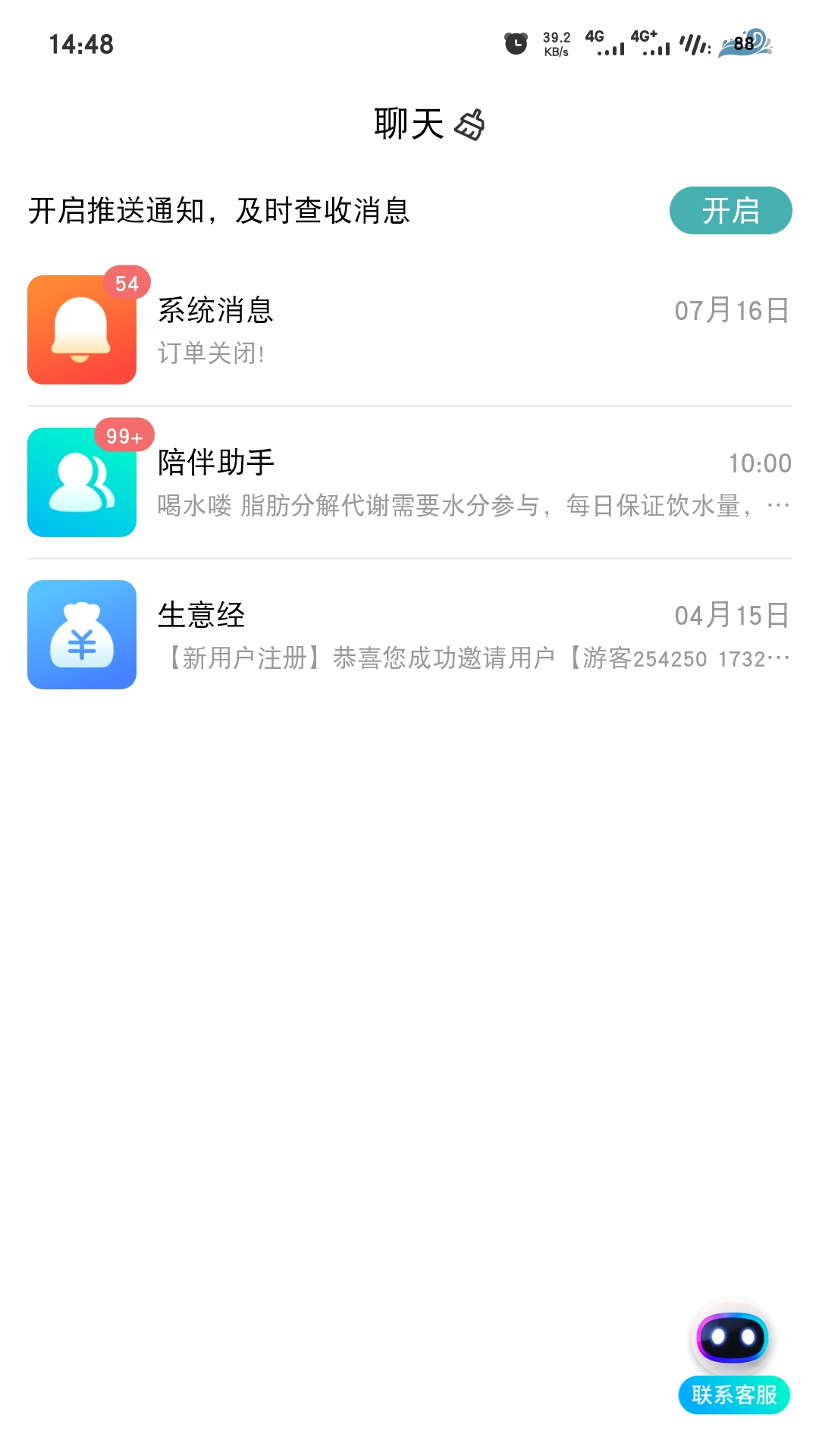Open the 陪伴助手 chat conversation
819x1456 pixels.
[409, 482]
